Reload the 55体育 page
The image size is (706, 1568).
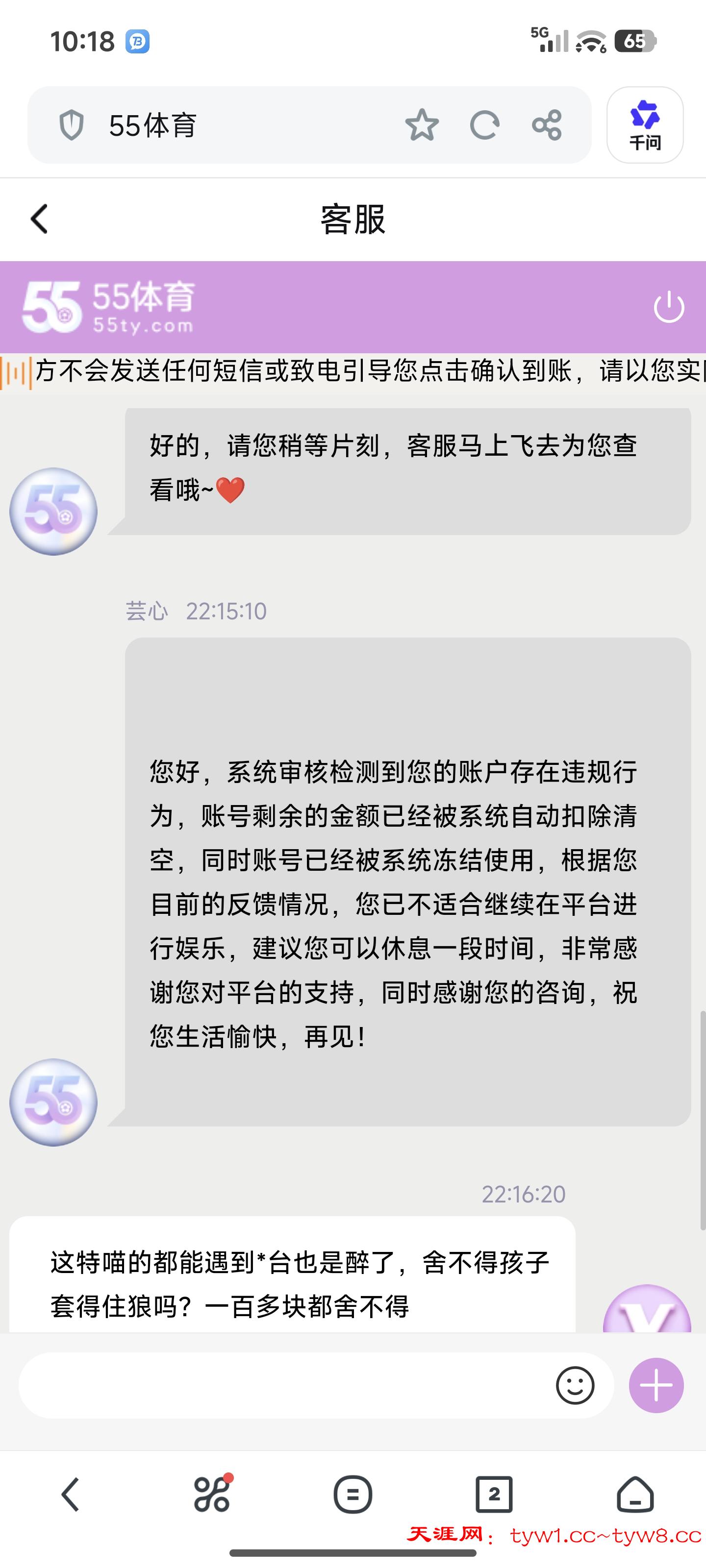pyautogui.click(x=484, y=125)
